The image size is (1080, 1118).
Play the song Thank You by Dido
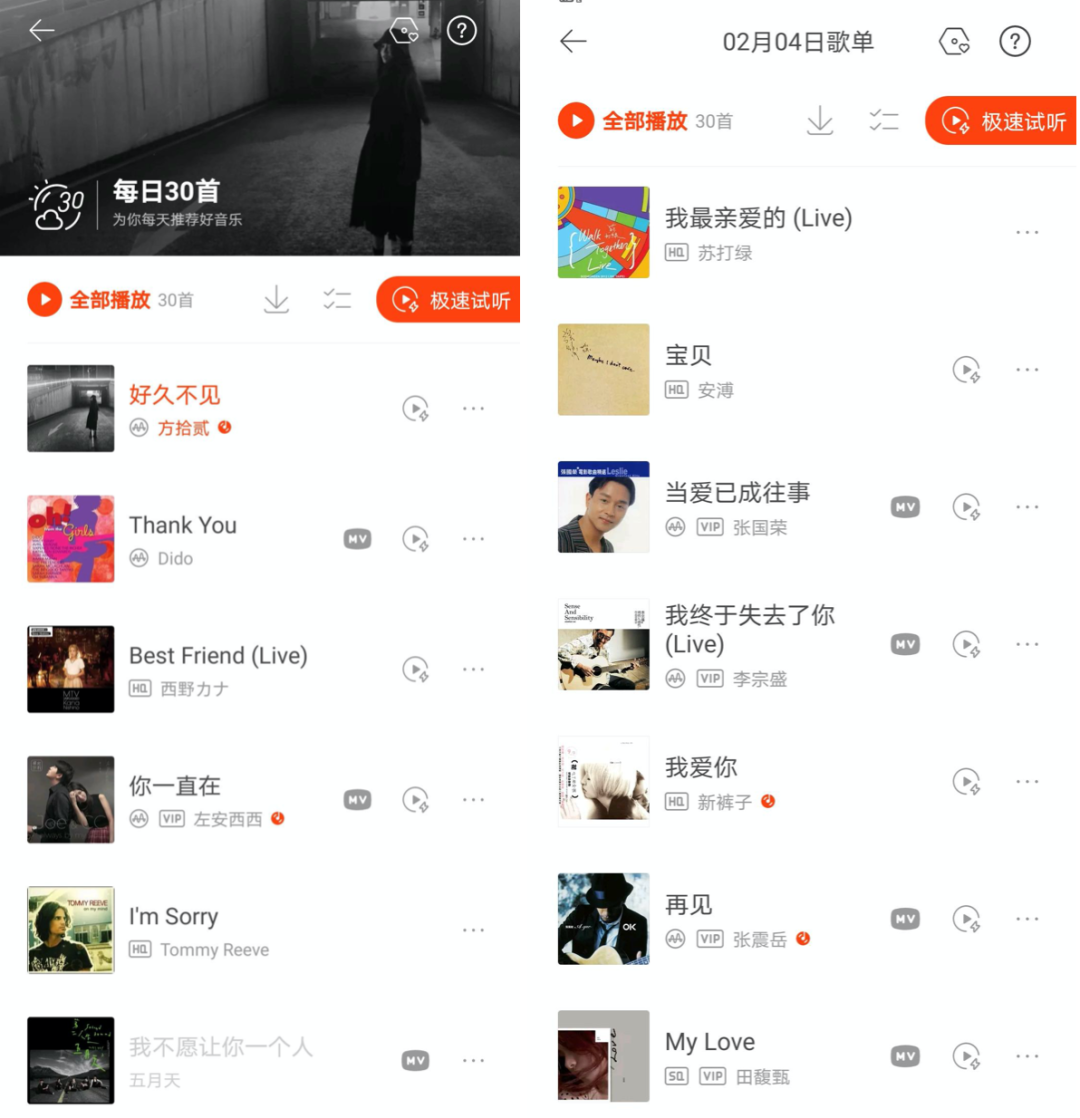pos(183,526)
